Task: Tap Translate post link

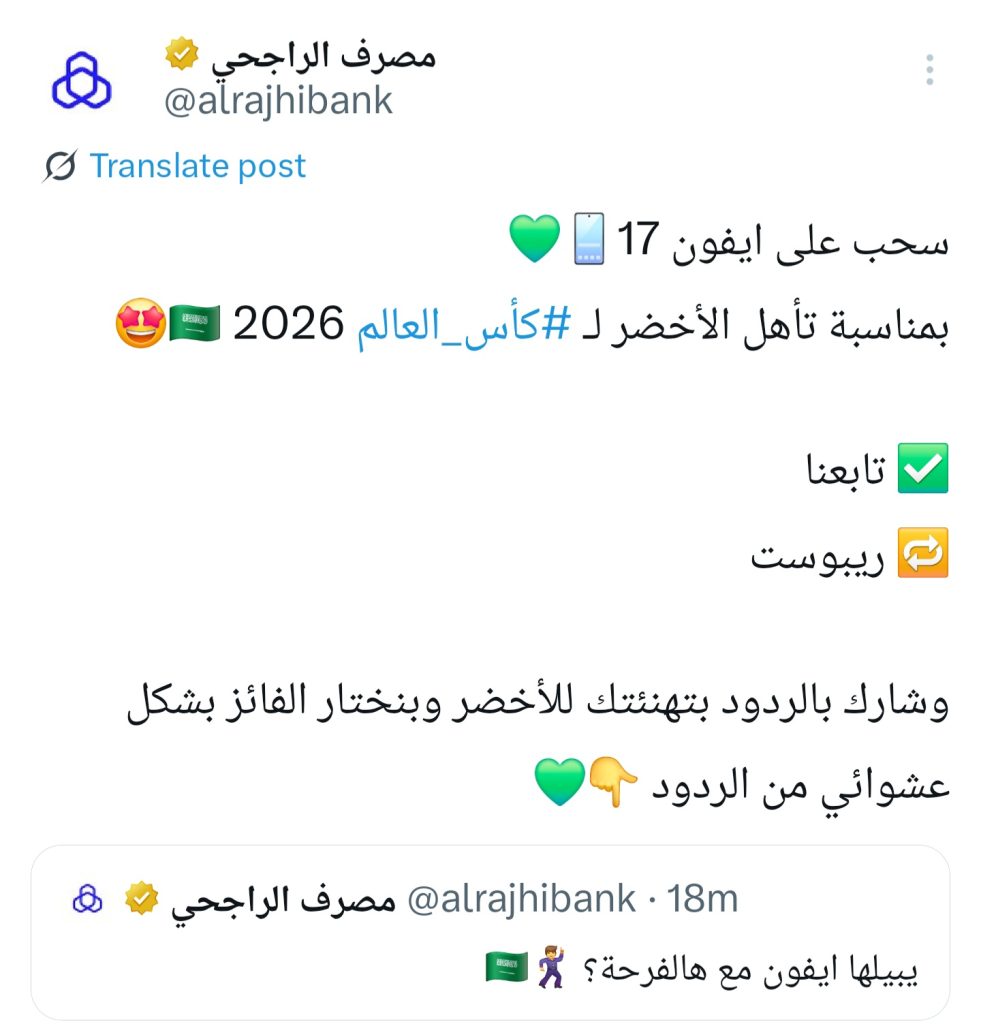Action: click(197, 166)
